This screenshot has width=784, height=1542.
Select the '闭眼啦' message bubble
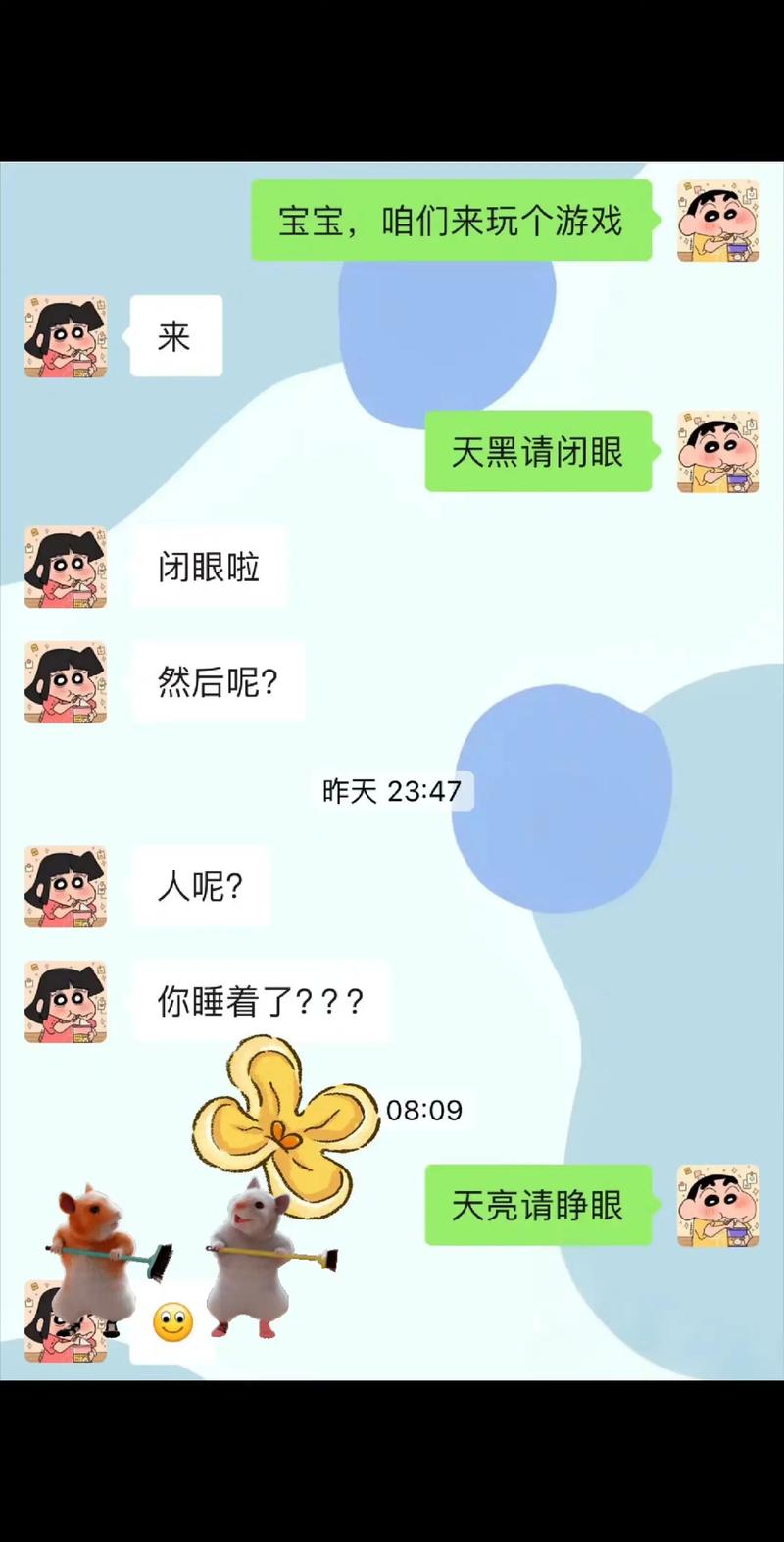pyautogui.click(x=209, y=568)
